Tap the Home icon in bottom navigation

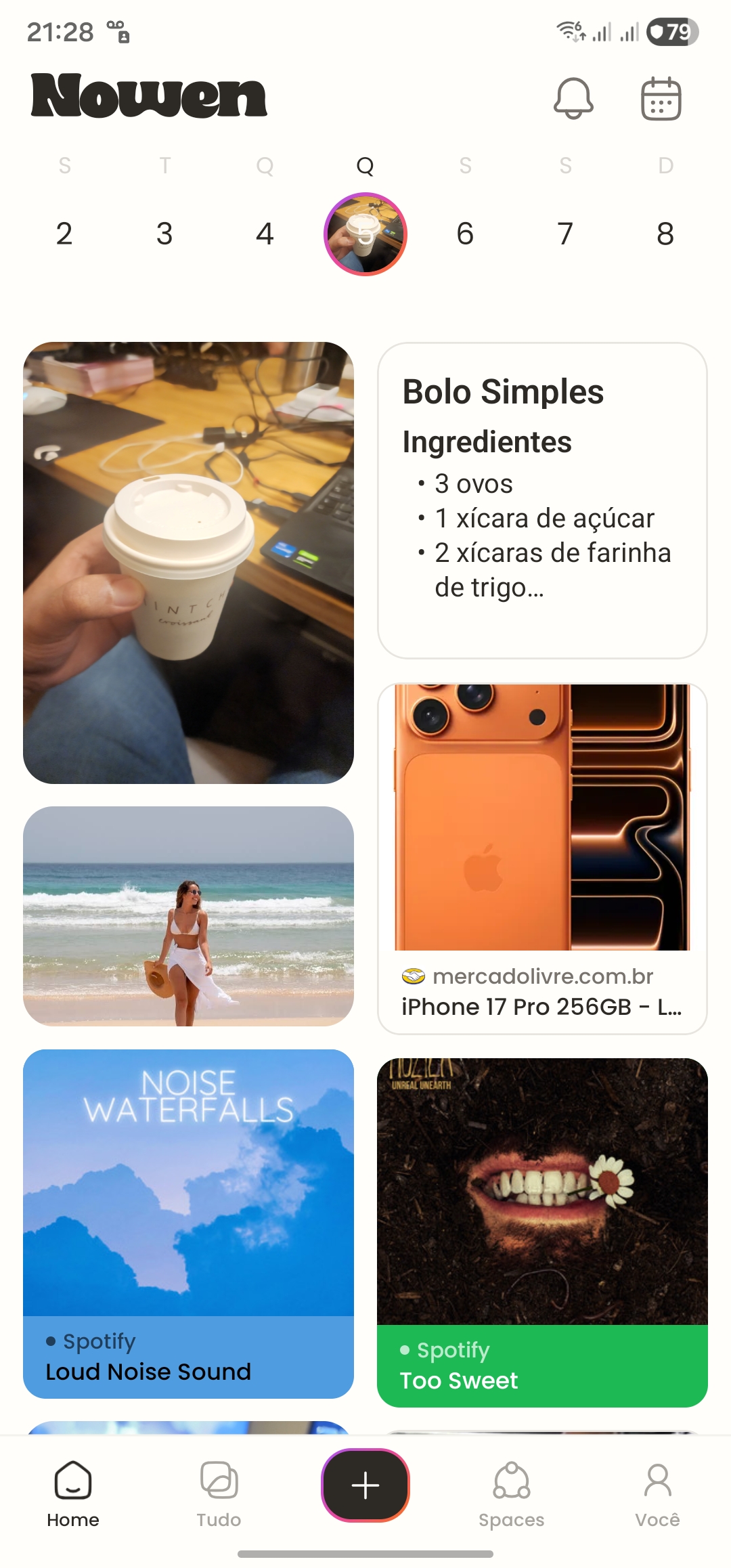coord(73,1484)
